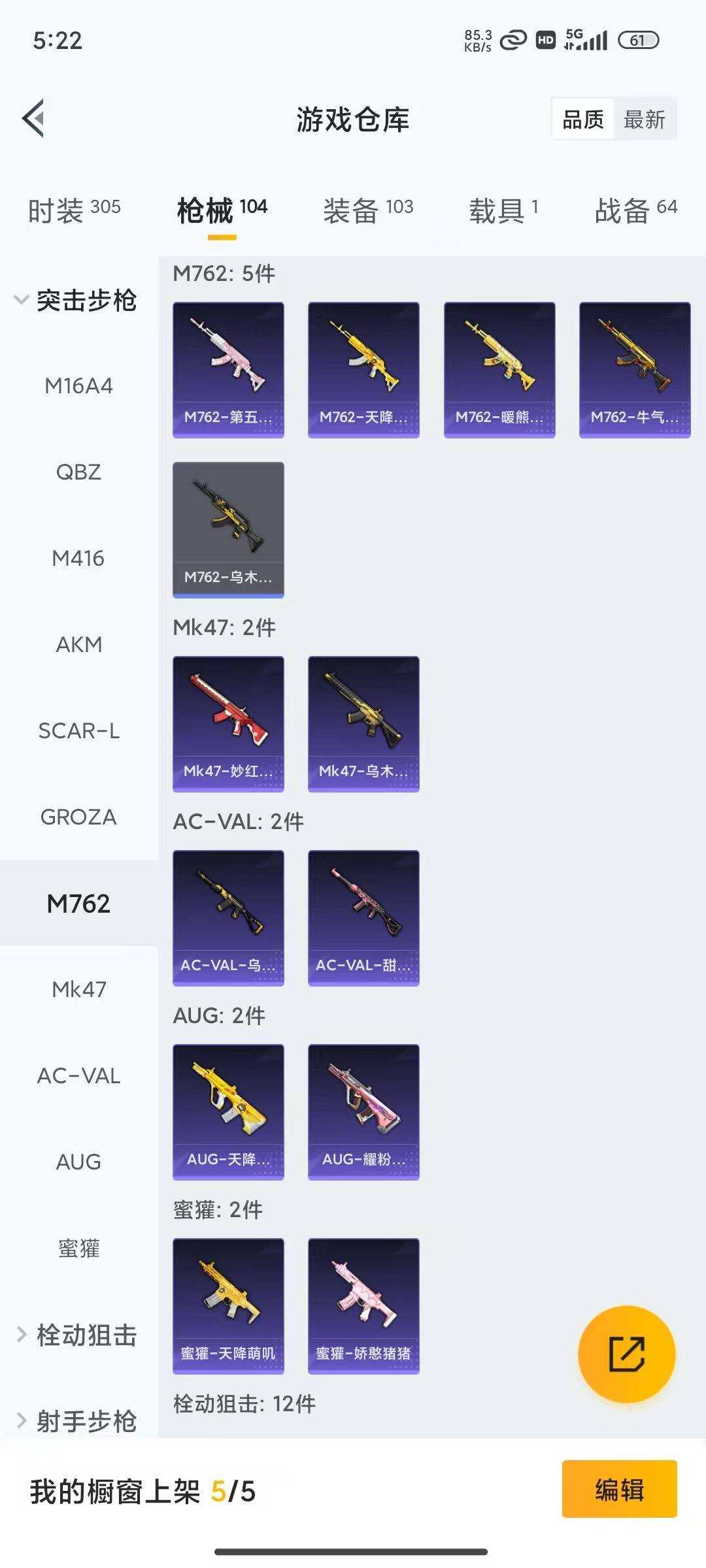Expand the 射手步枪 category

point(77,1420)
